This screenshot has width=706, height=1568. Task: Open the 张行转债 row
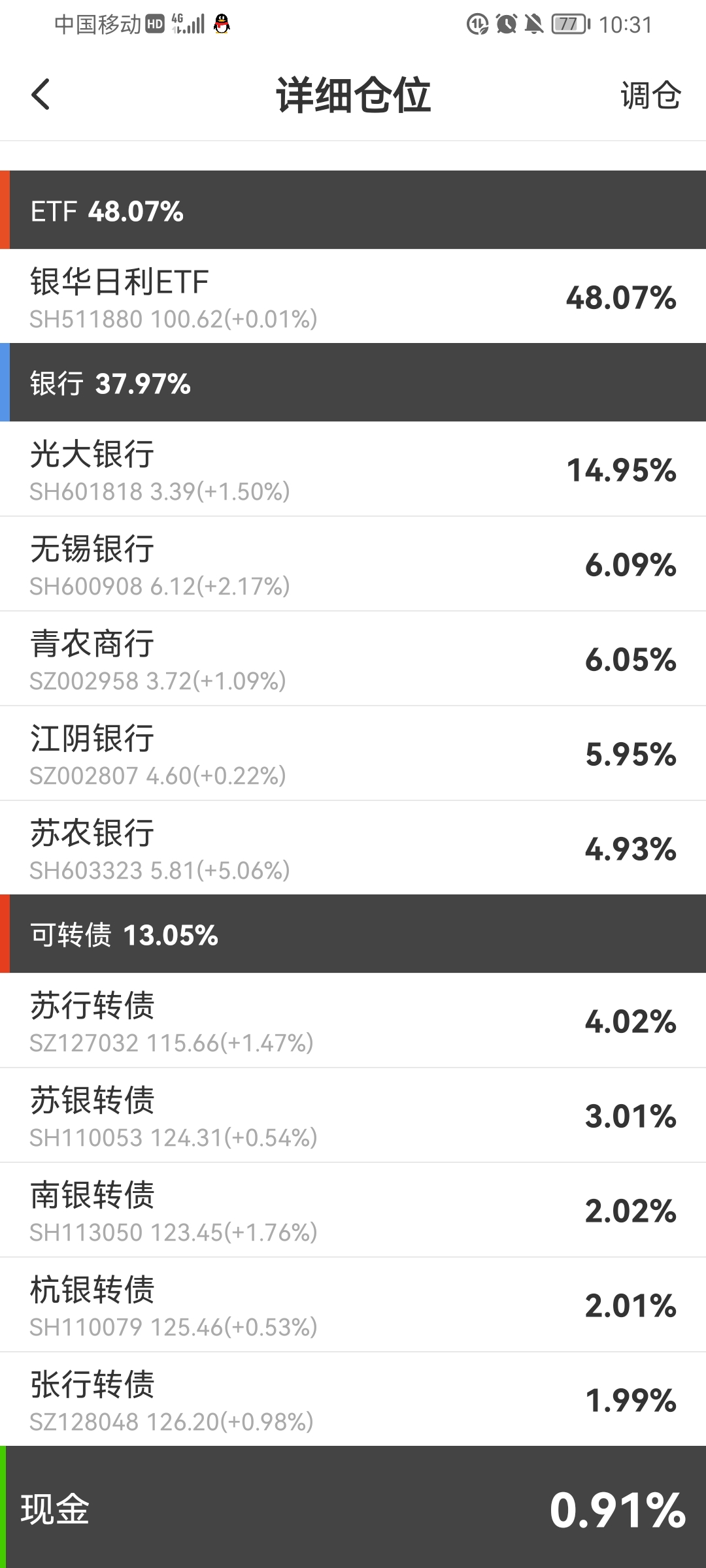[353, 1399]
